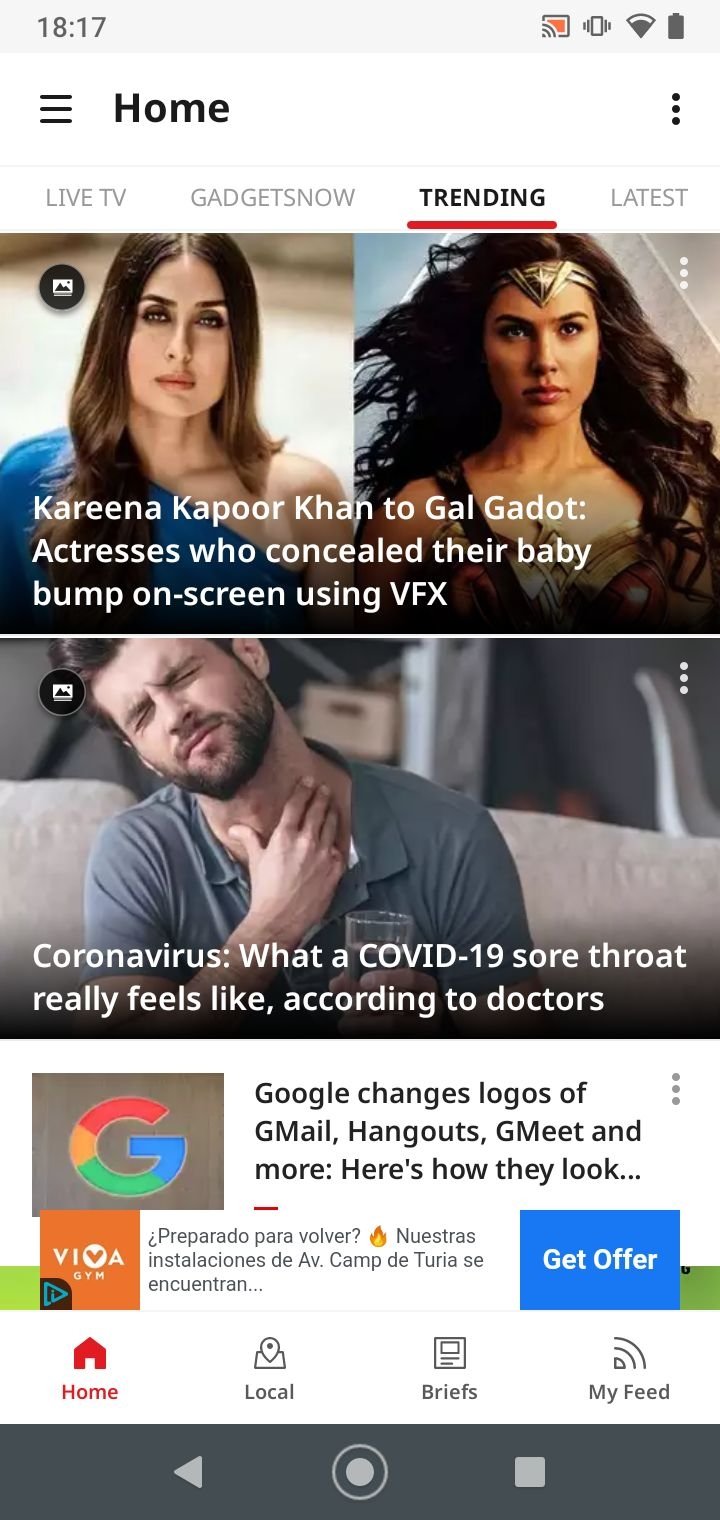Image resolution: width=720 pixels, height=1520 pixels.
Task: Open options for the Kareena Kapoor article
Action: coord(684,273)
